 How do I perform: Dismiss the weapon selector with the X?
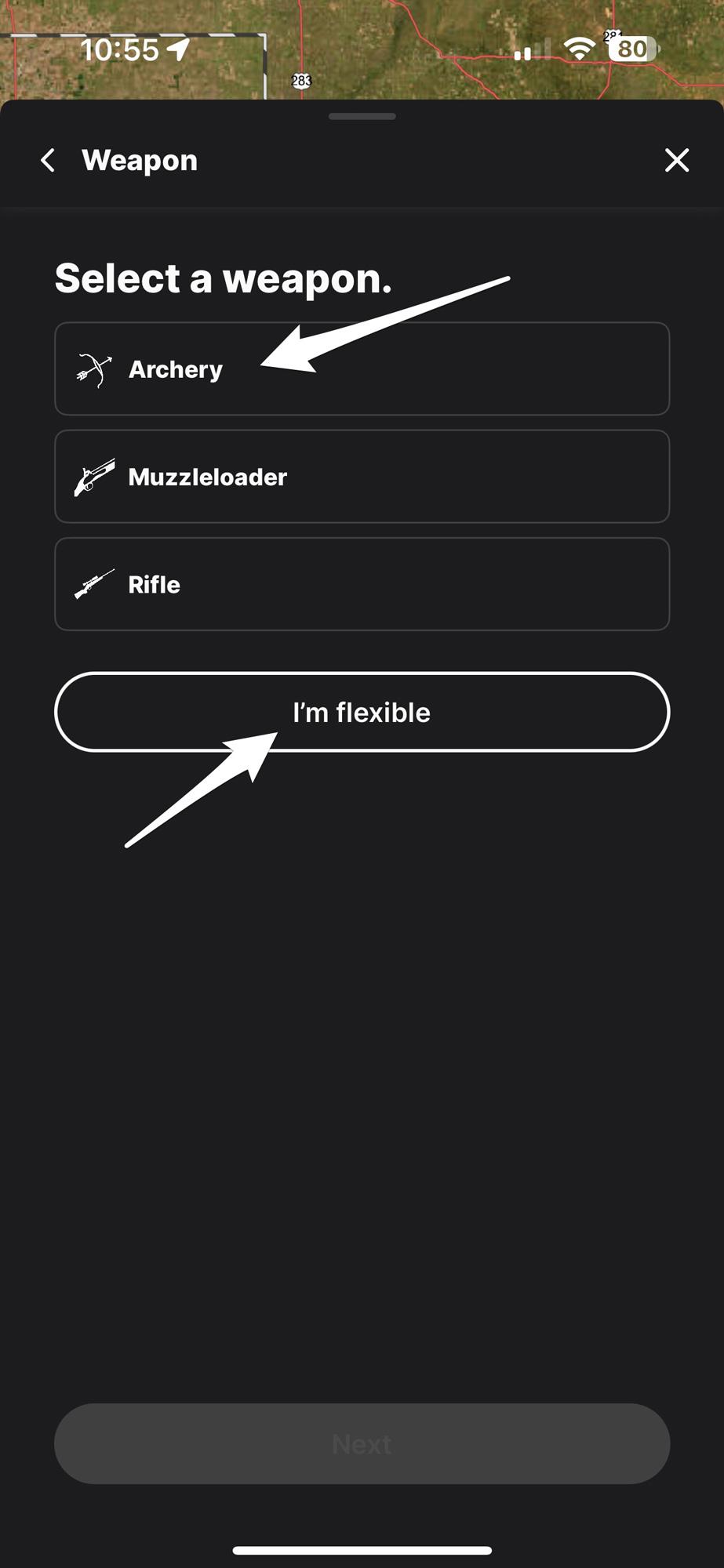(676, 160)
